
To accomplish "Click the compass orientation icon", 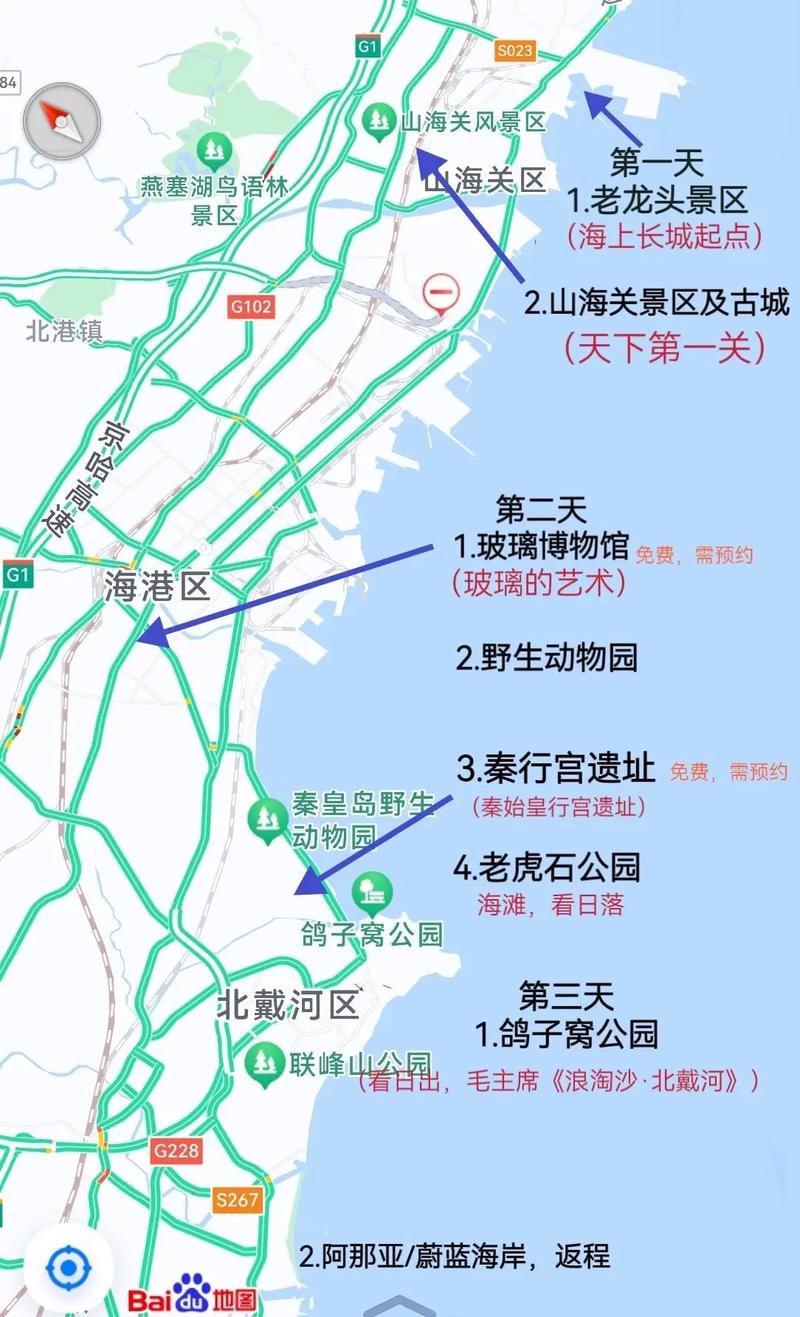I will click(x=62, y=122).
